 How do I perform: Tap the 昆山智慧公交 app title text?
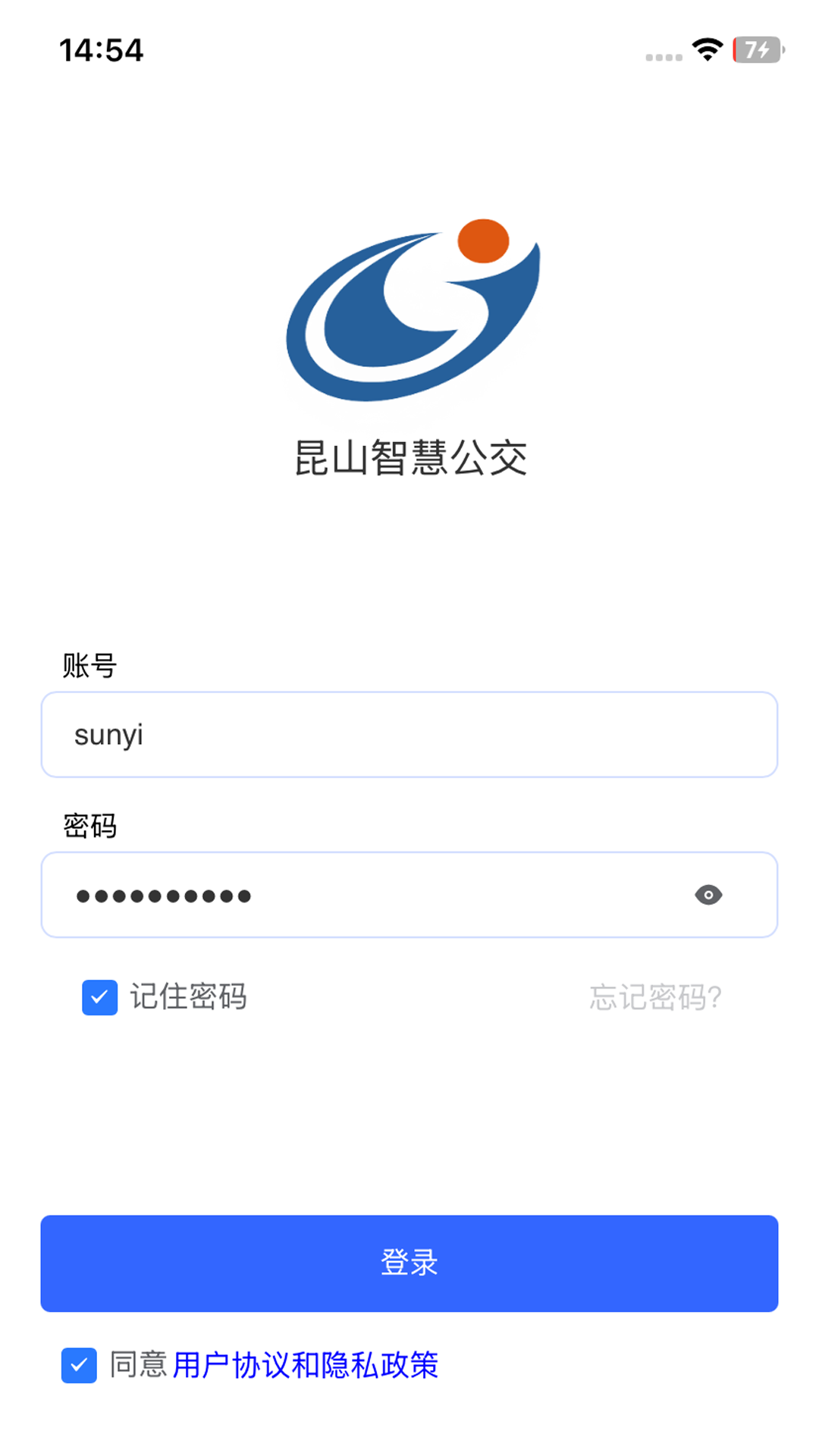coord(409,455)
